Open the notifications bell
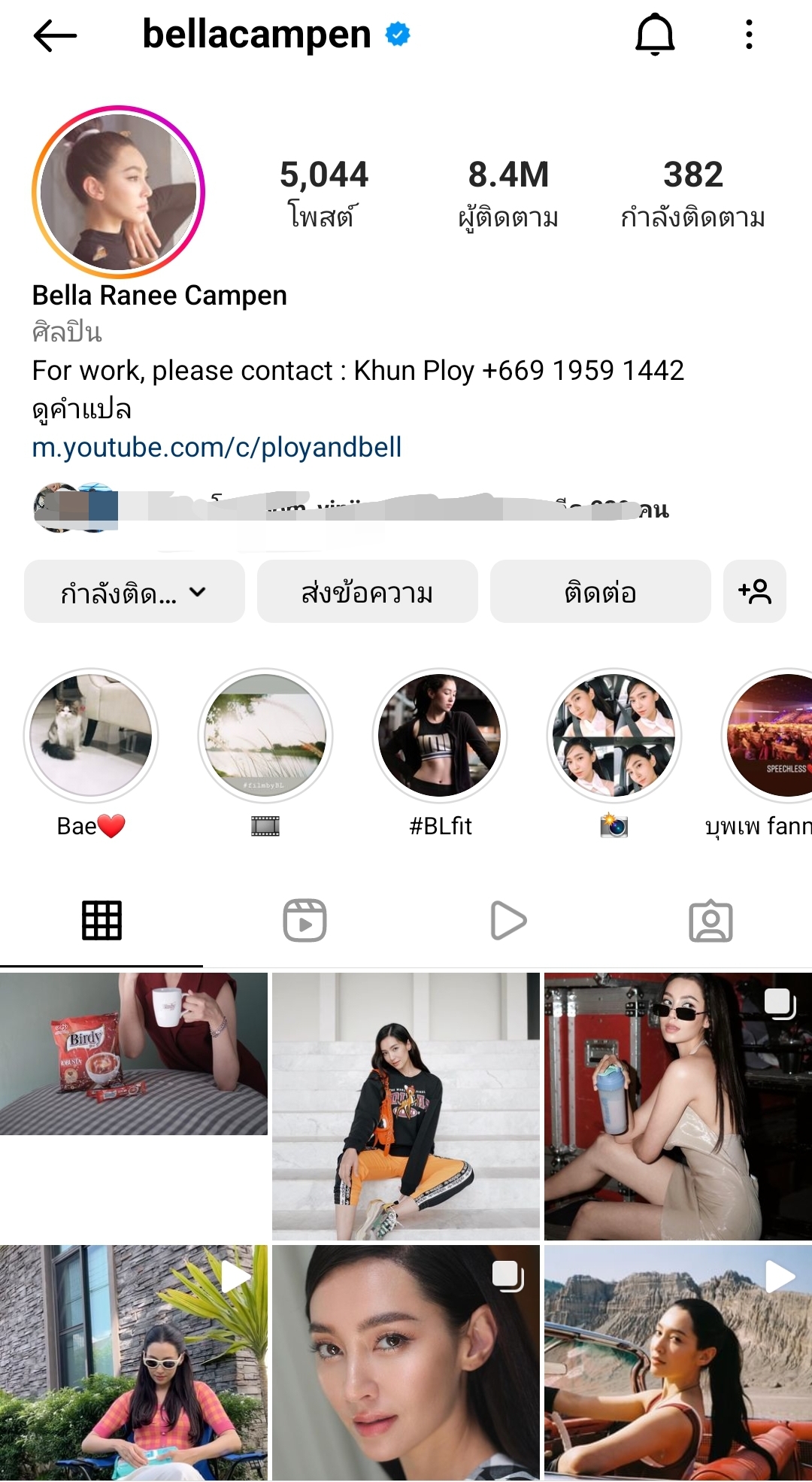Image resolution: width=812 pixels, height=1482 pixels. click(655, 35)
